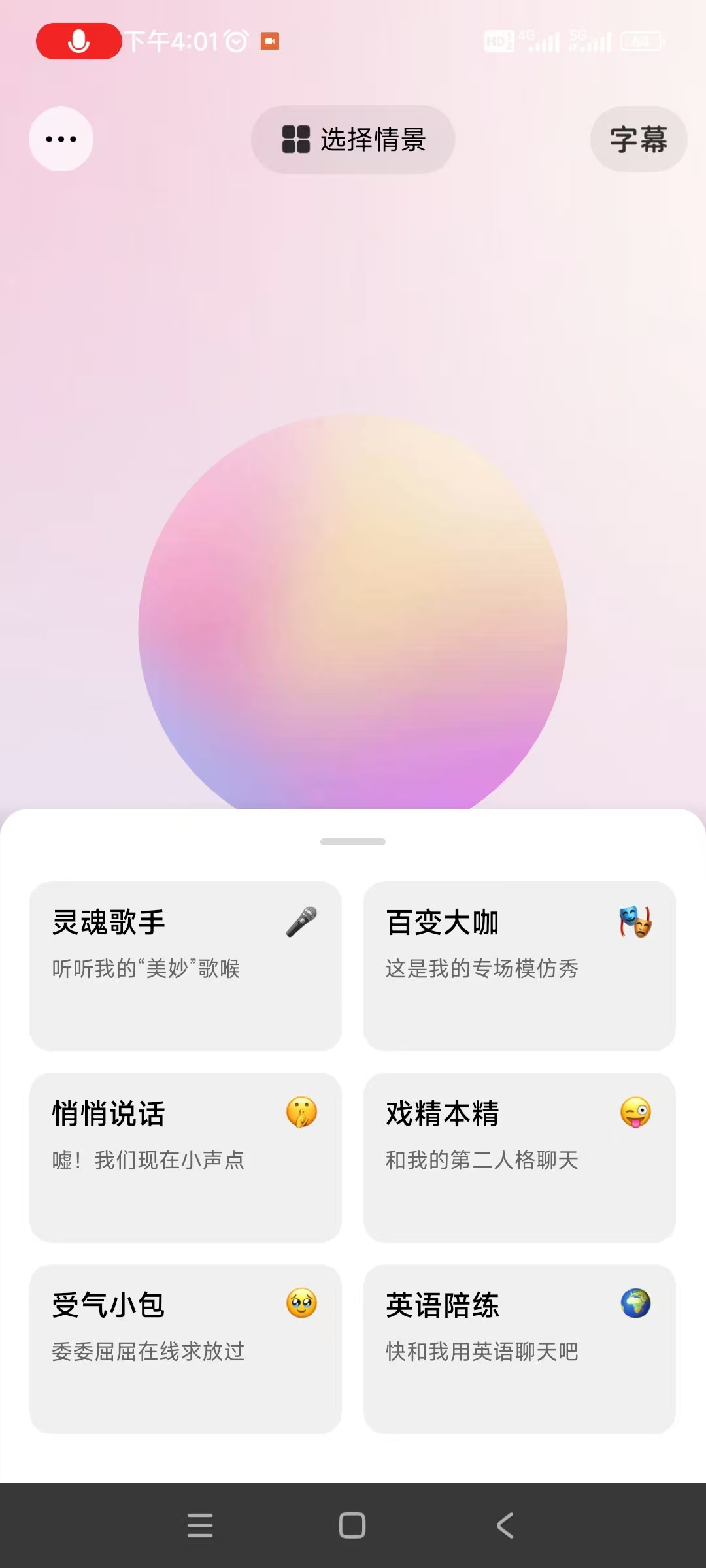The height and width of the screenshot is (1568, 706).
Task: Launch the 英语陪练 English practice card
Action: [519, 1348]
